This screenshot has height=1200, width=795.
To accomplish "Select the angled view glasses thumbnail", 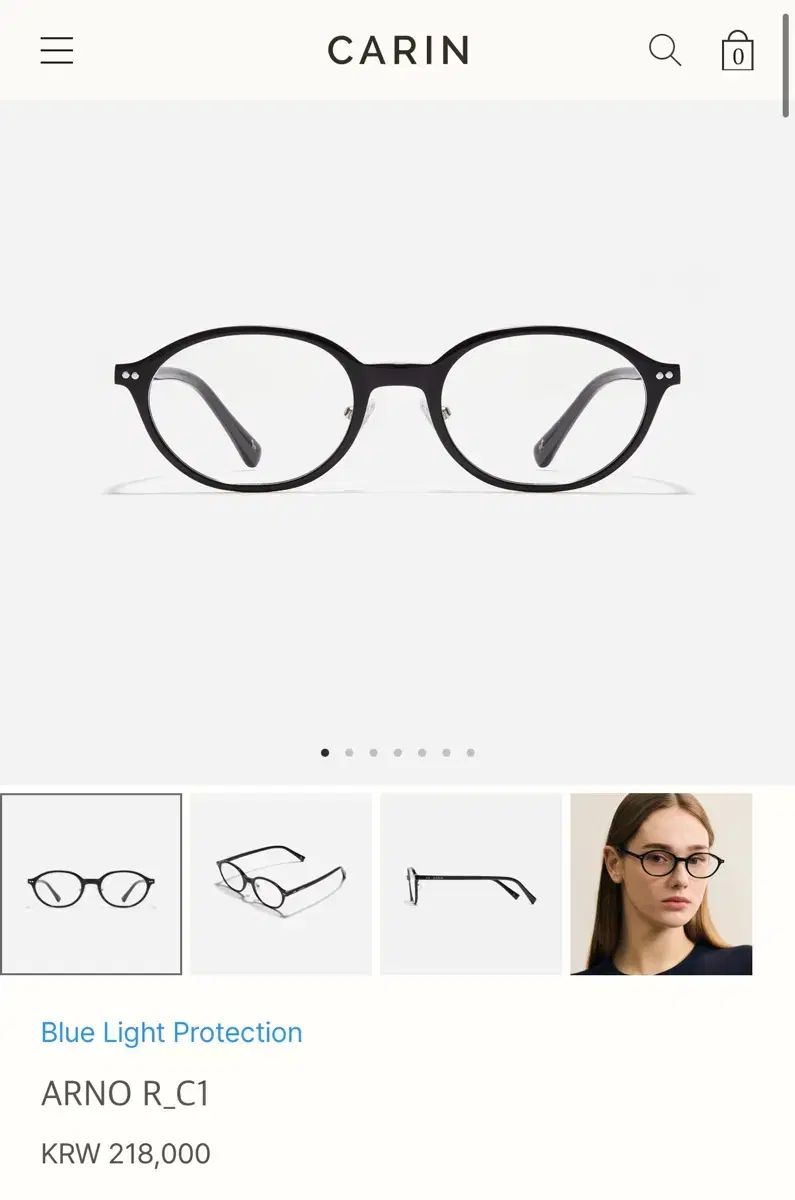I will click(281, 884).
